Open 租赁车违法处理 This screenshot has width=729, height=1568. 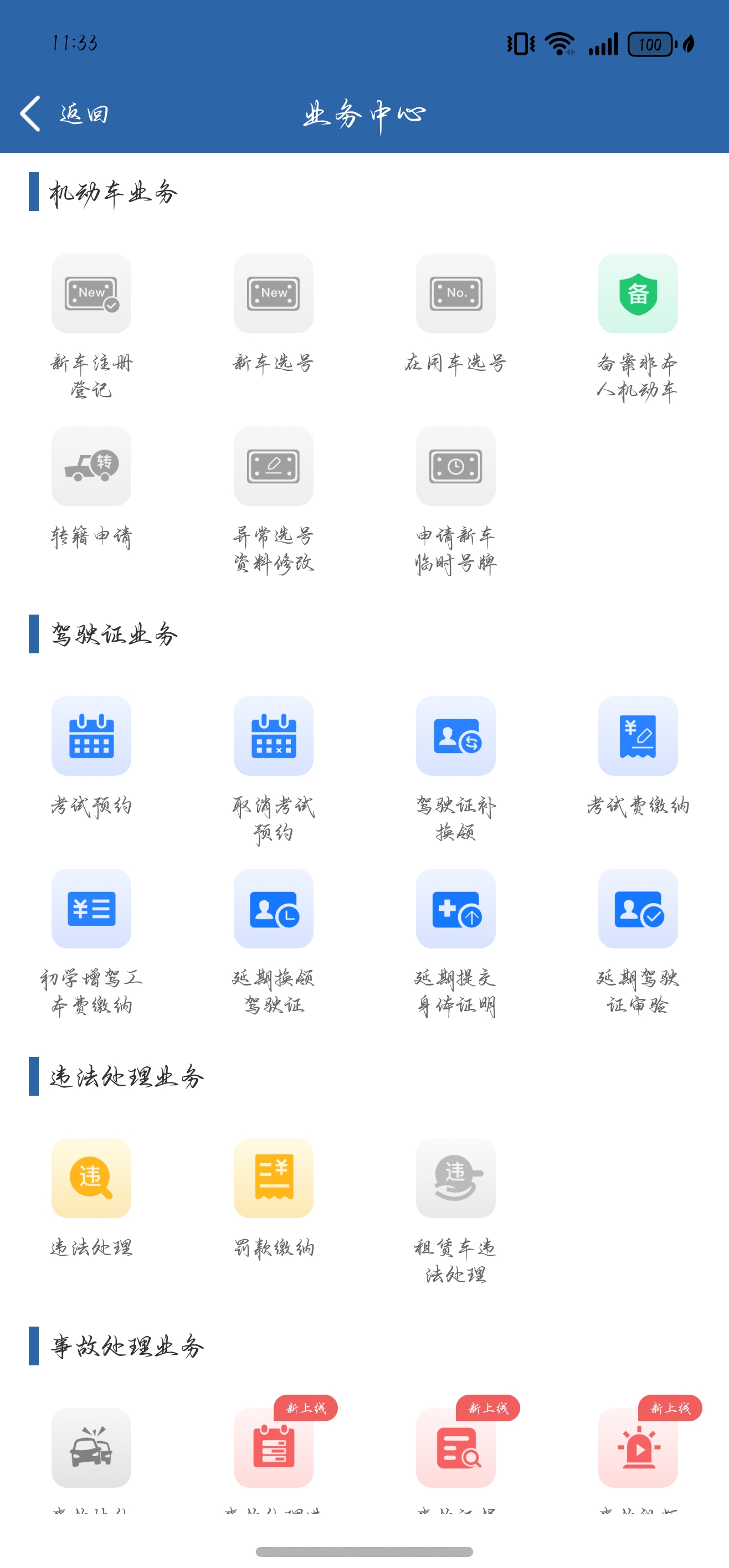click(x=455, y=1178)
